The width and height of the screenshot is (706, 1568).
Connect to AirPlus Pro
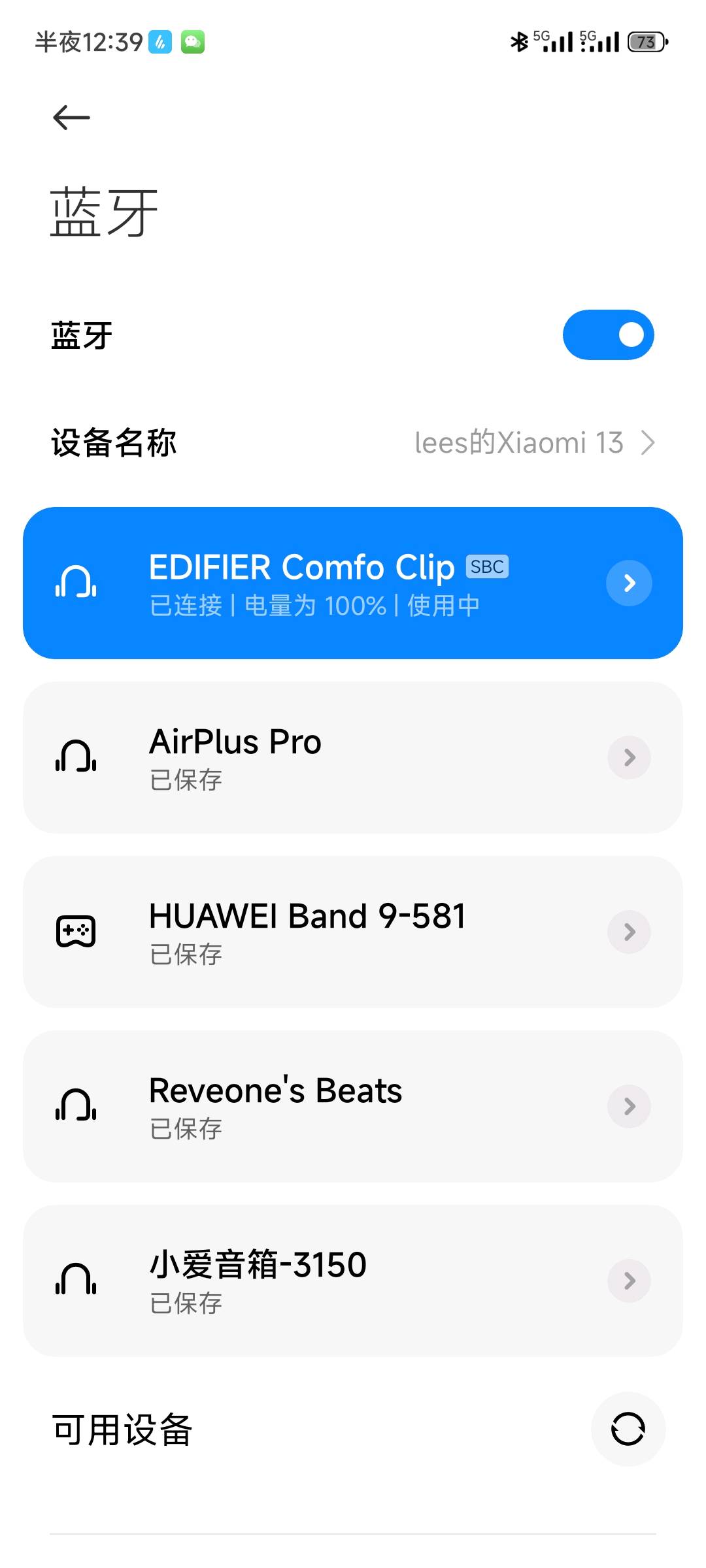tap(353, 757)
